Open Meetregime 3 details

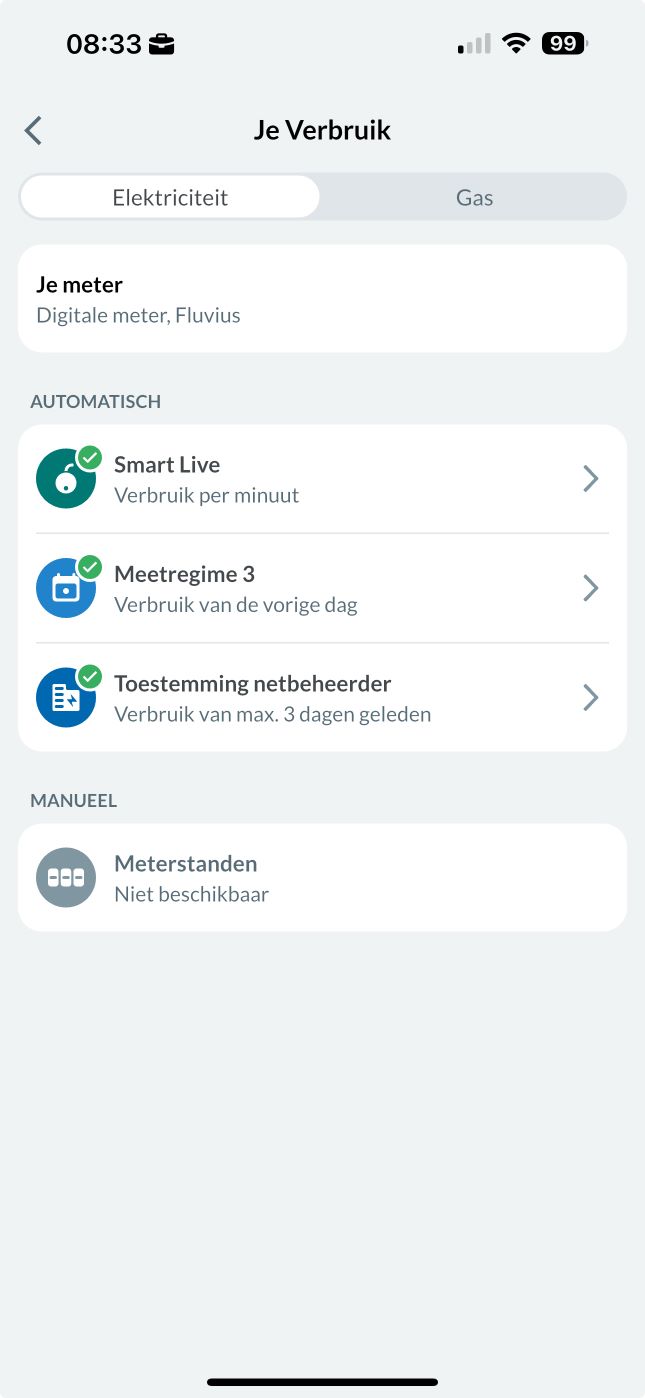pos(322,588)
